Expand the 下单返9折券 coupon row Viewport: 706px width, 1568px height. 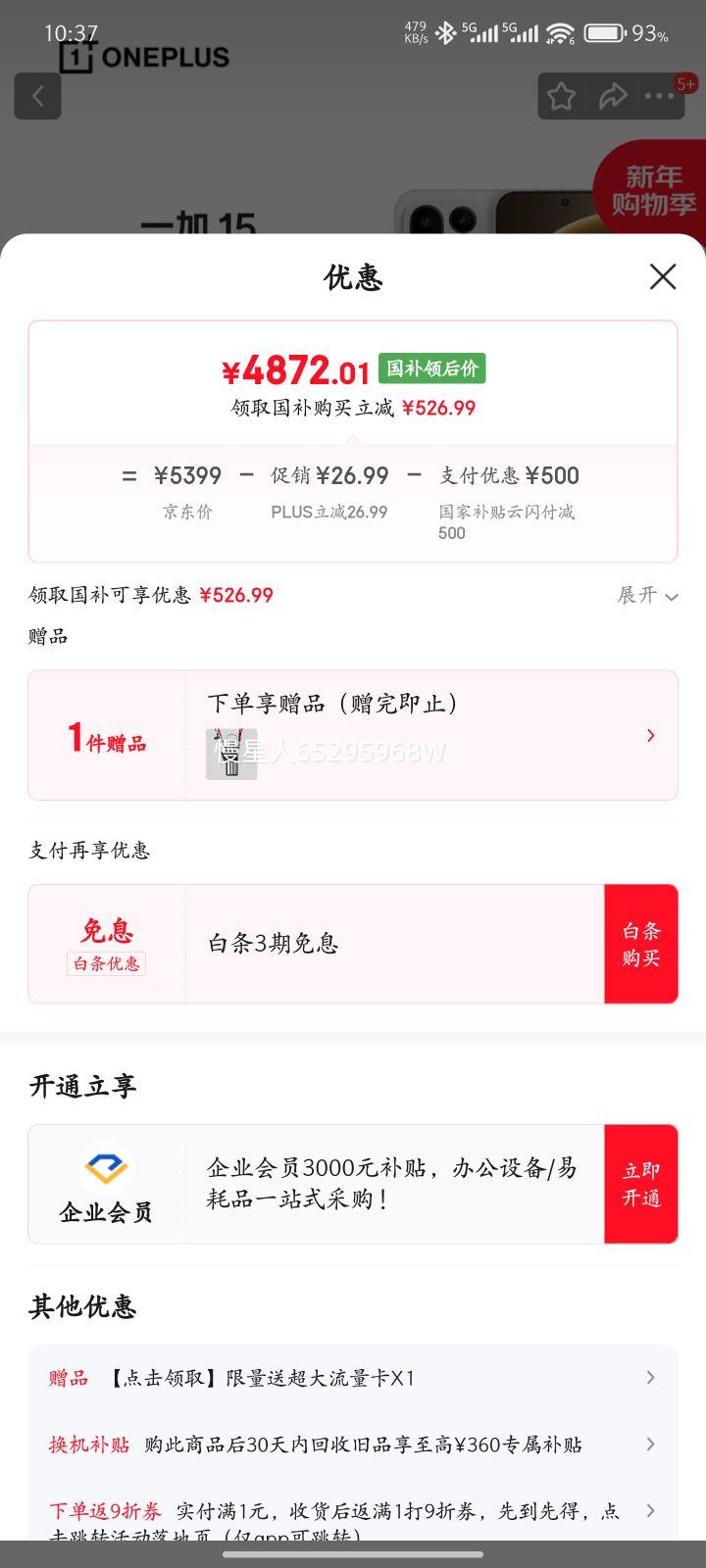[x=650, y=1510]
